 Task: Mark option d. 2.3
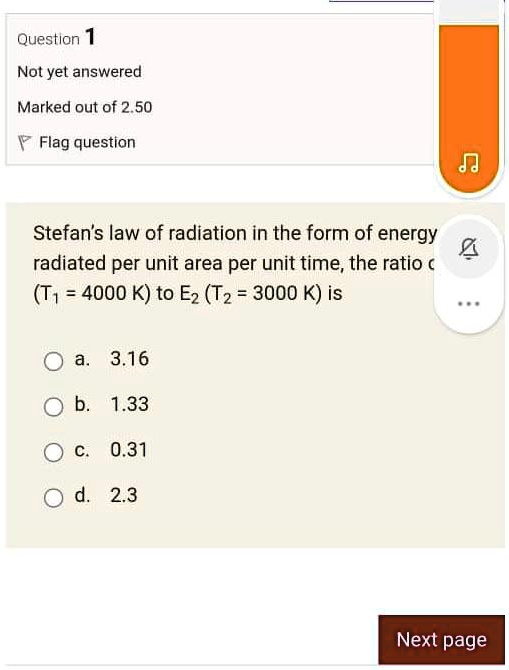coord(53,498)
